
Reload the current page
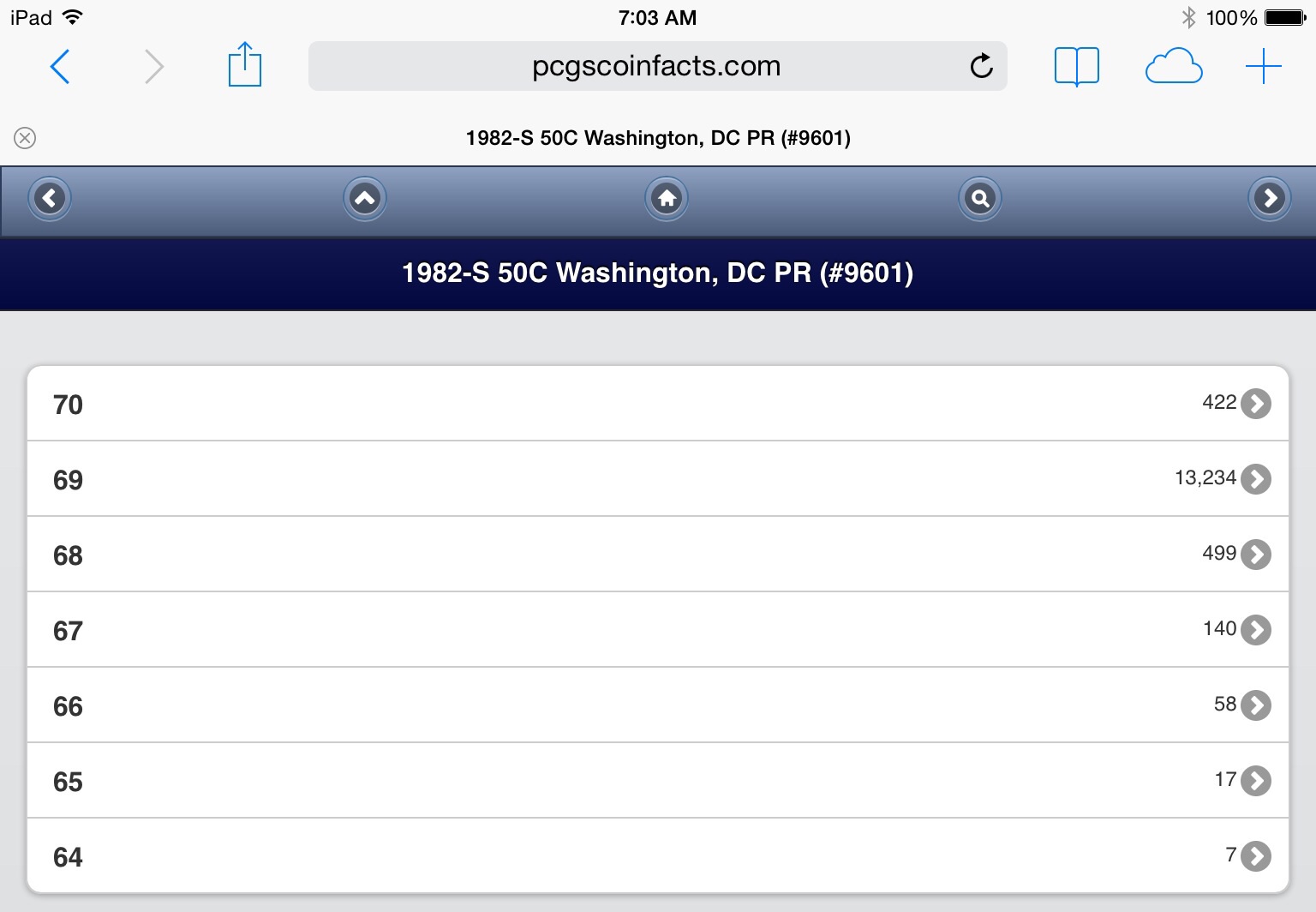tap(981, 66)
